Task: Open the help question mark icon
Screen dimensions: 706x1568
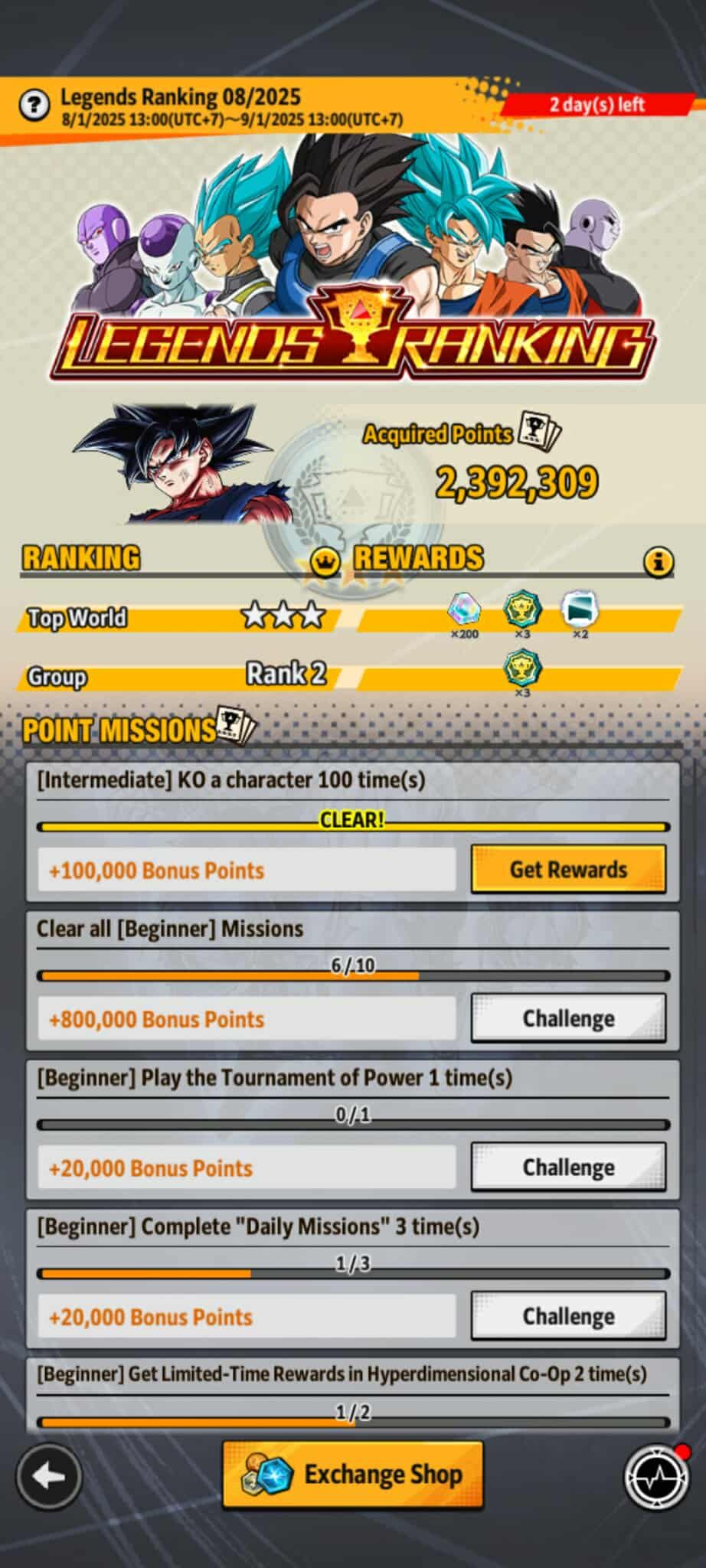Action: tap(34, 104)
